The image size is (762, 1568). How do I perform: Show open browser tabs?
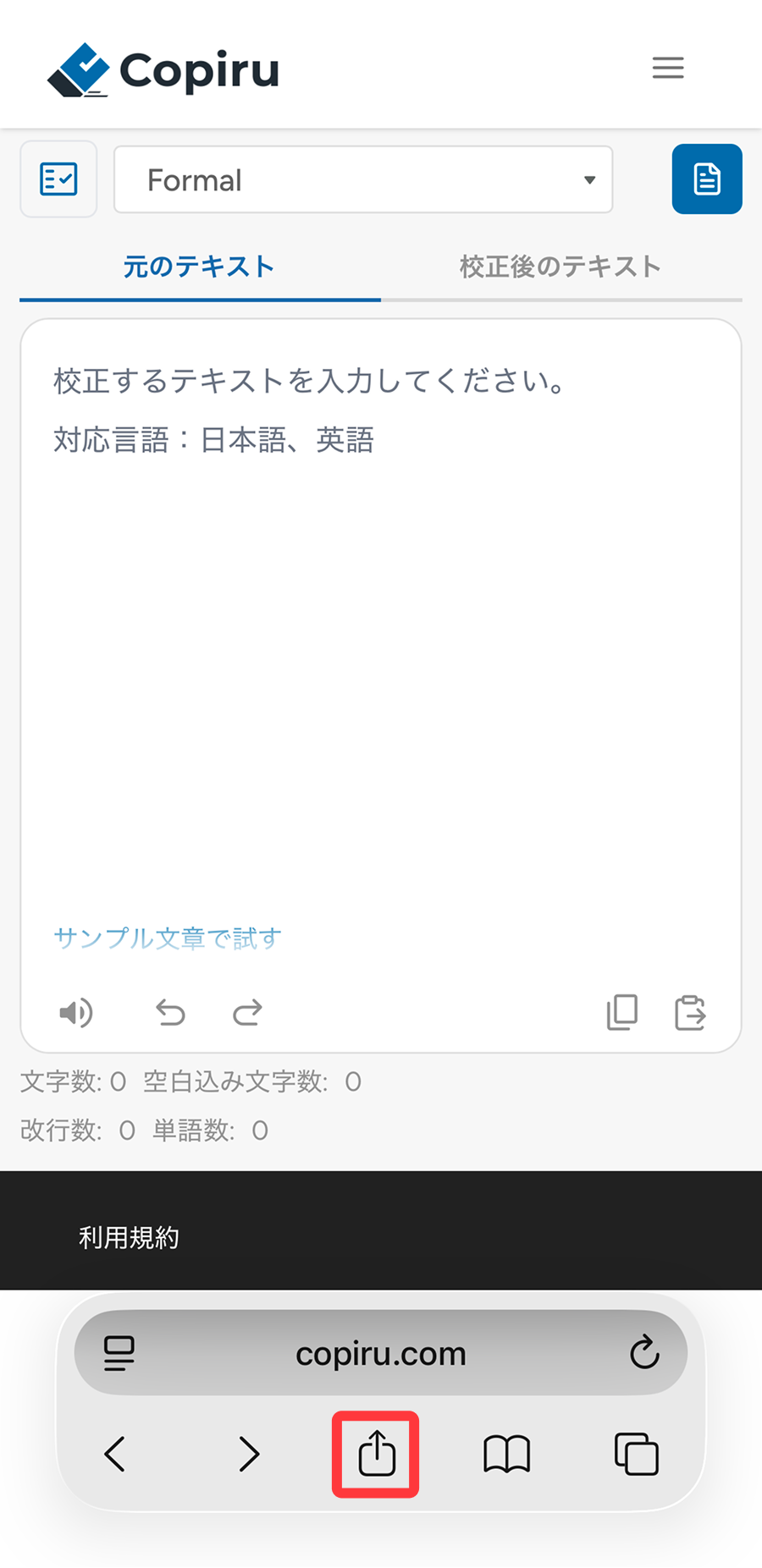pyautogui.click(x=636, y=1454)
